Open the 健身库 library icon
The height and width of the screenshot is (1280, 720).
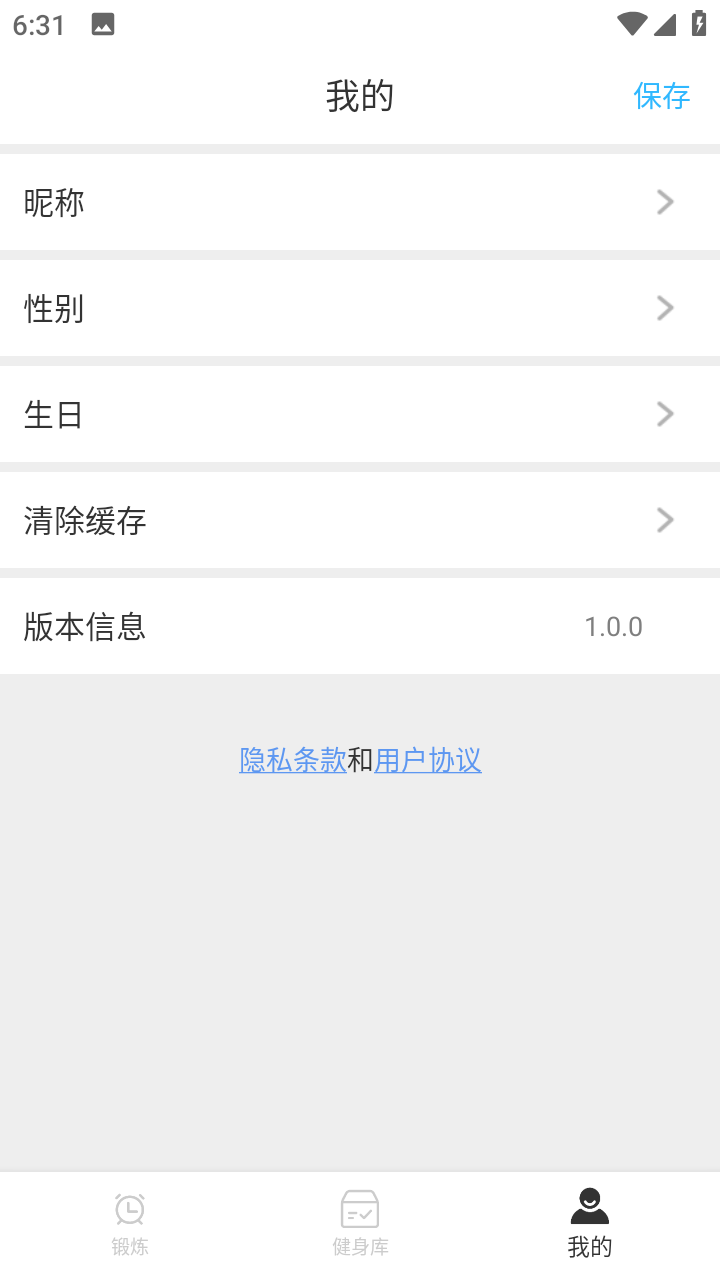coord(359,1208)
